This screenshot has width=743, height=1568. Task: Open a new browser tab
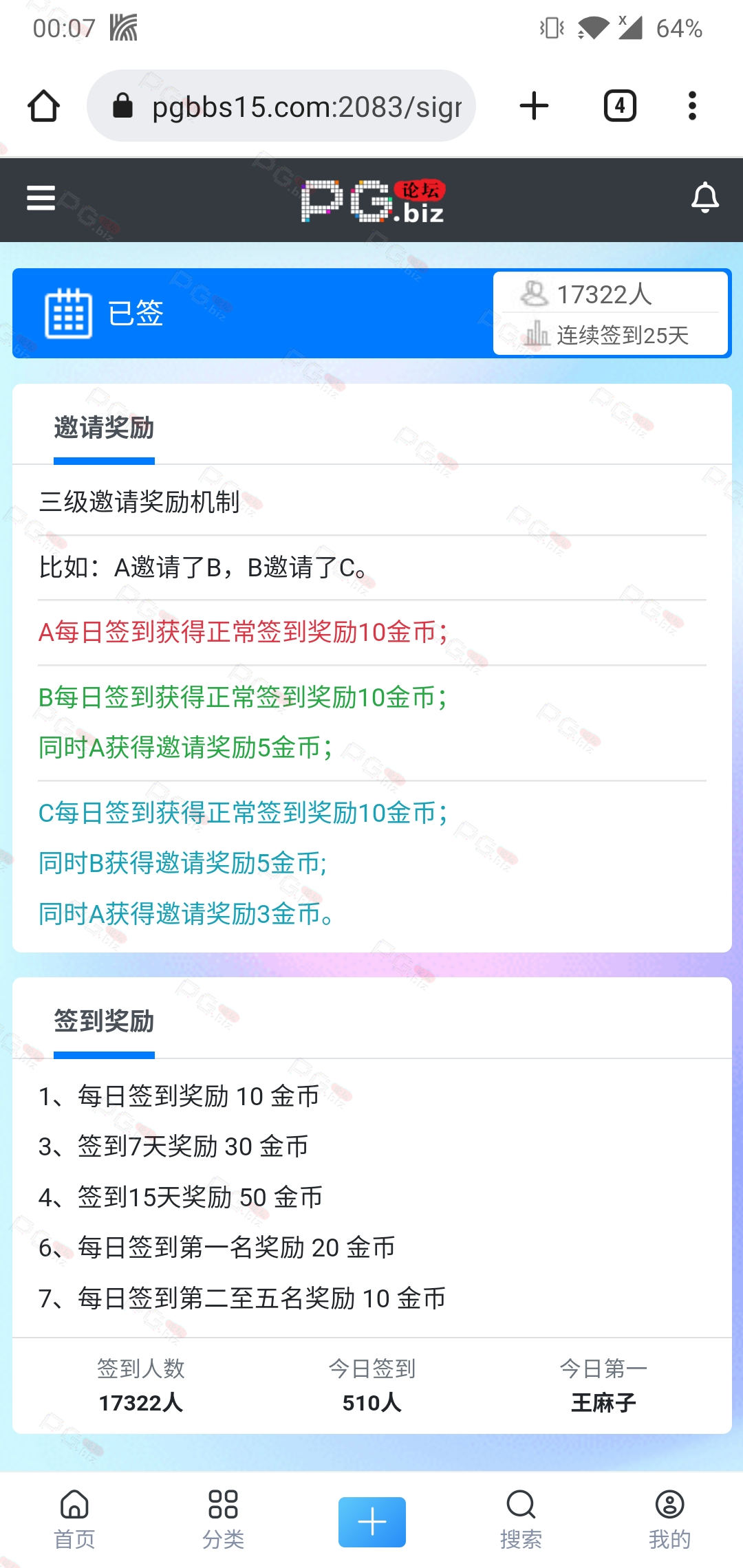pyautogui.click(x=534, y=106)
